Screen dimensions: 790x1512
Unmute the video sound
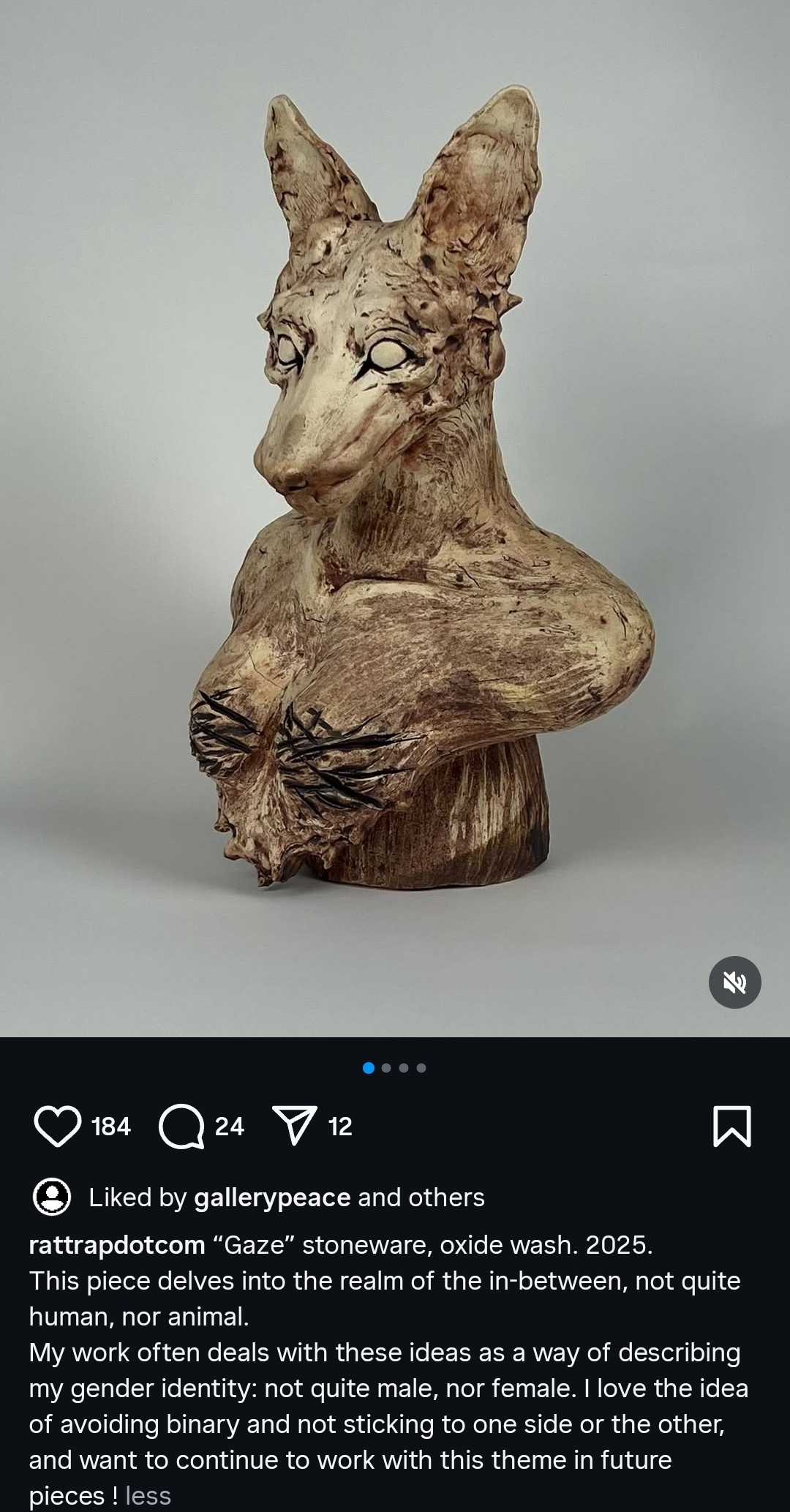[735, 982]
